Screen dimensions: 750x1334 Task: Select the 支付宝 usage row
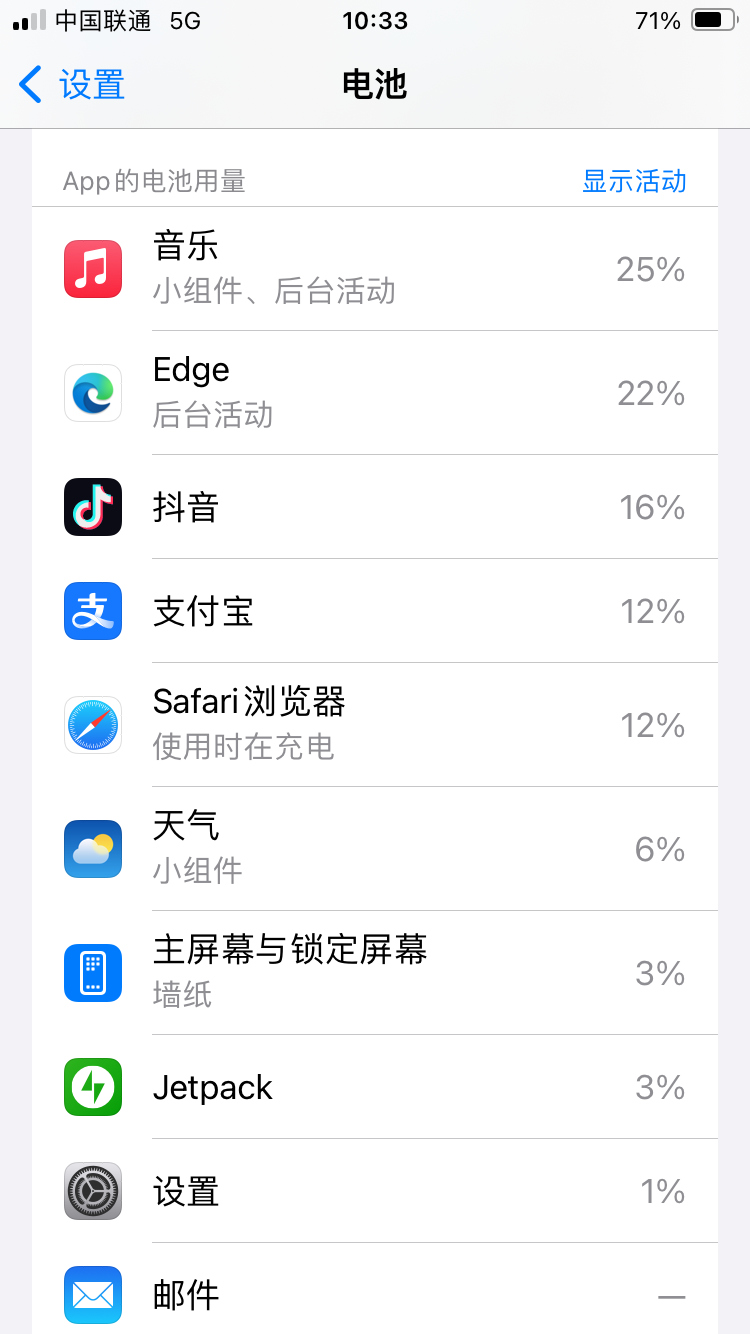click(x=375, y=611)
